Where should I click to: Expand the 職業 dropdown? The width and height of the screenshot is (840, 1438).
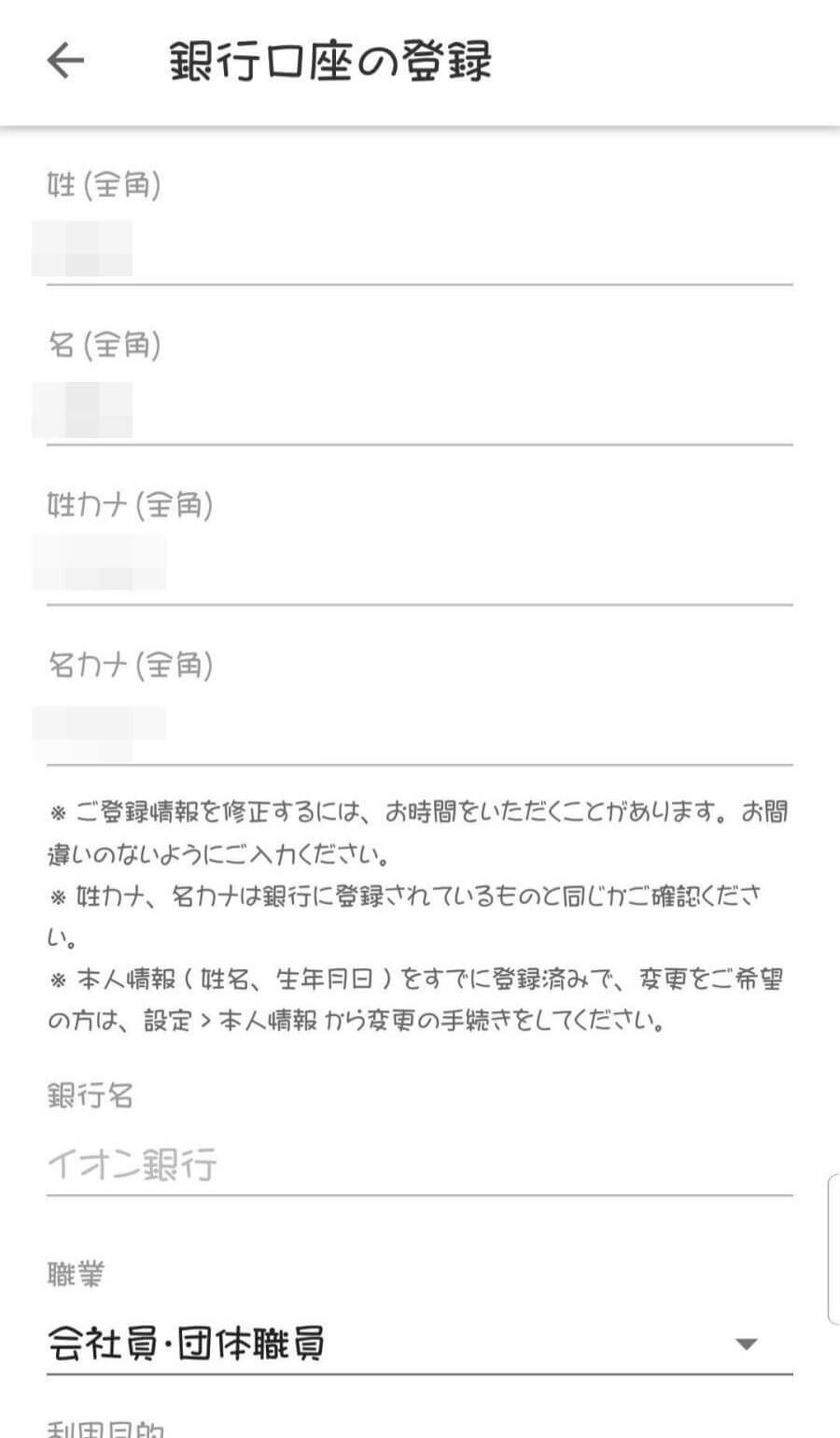(x=420, y=1345)
